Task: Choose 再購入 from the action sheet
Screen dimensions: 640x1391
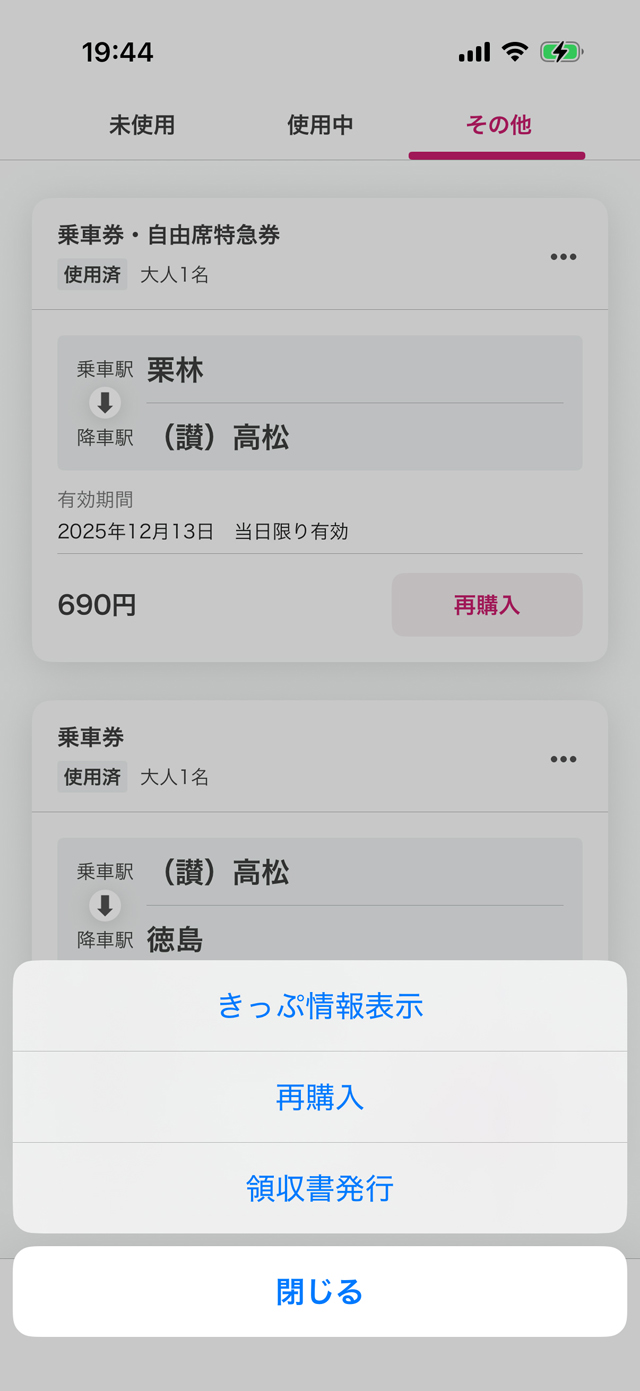Action: pyautogui.click(x=320, y=1097)
